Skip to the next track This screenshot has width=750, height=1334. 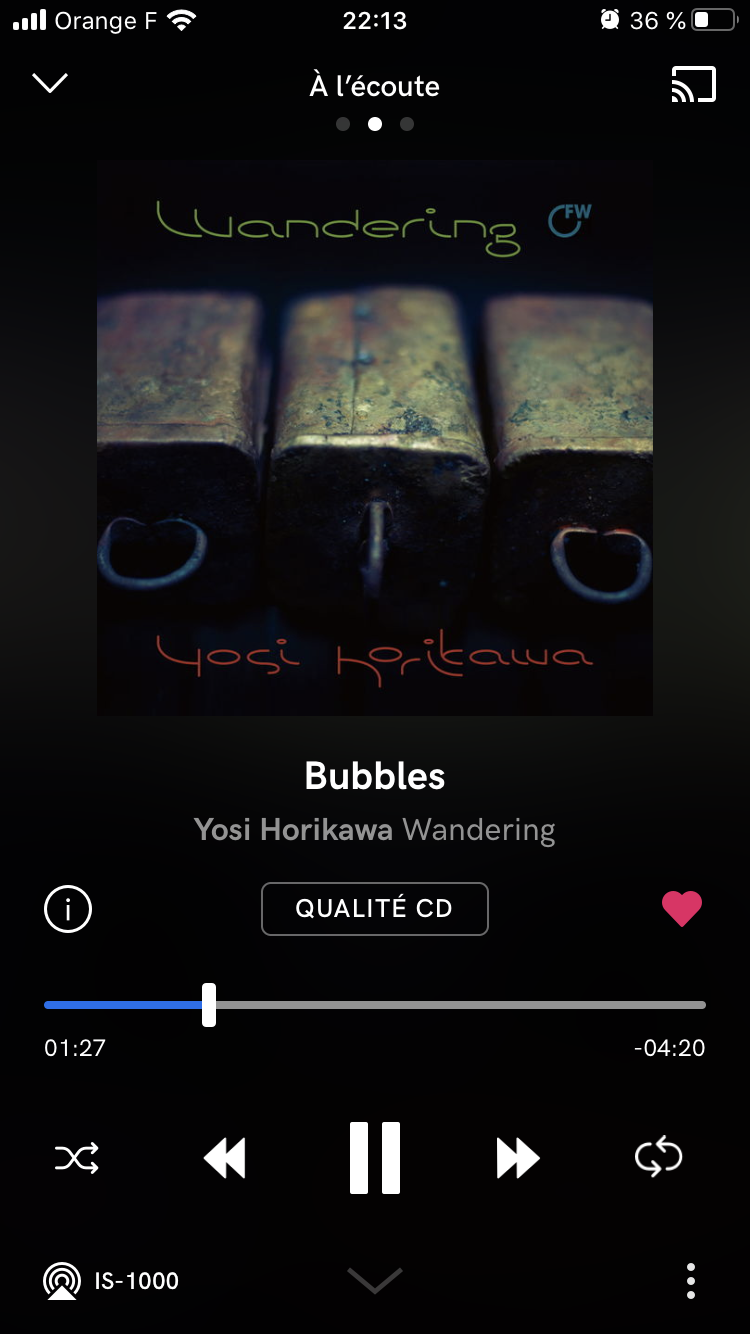click(x=518, y=1159)
